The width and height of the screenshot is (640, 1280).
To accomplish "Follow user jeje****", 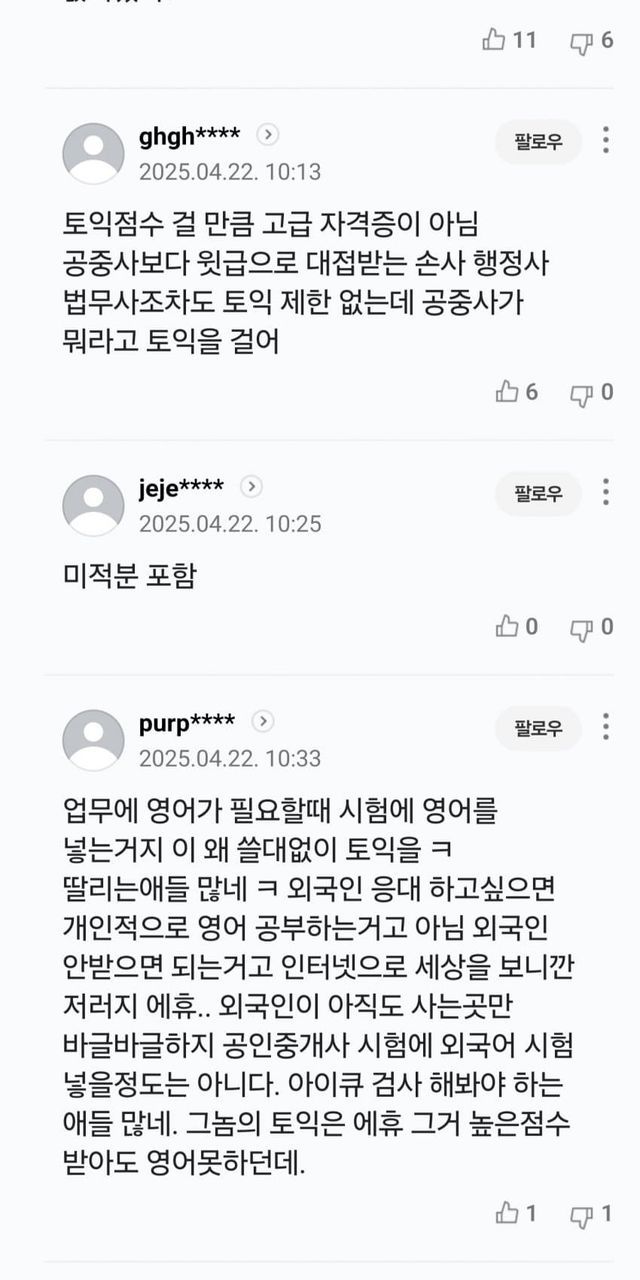I will point(538,494).
